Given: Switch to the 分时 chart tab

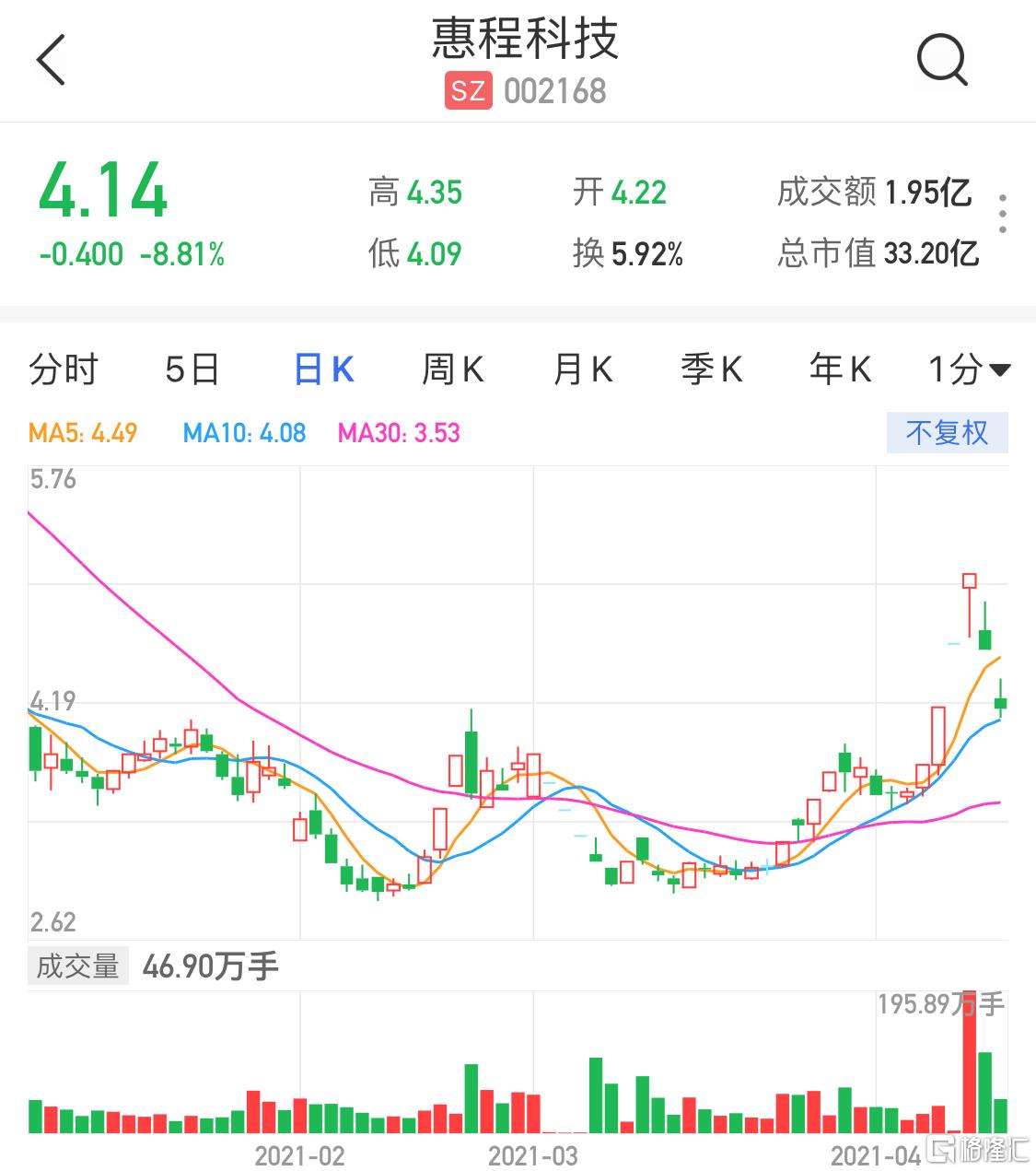Looking at the screenshot, I should point(63,369).
